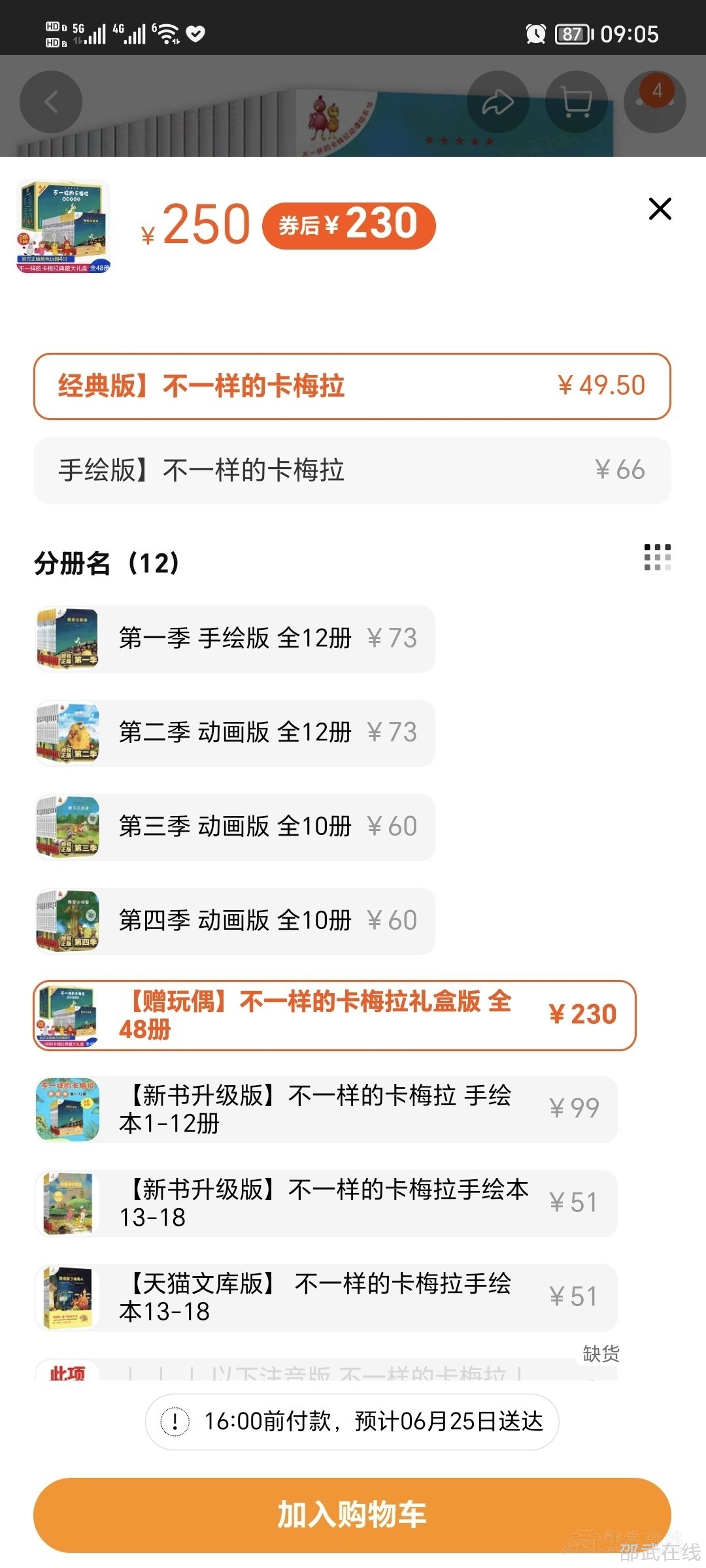
Task: Tap the 券后¥230 coupon badge
Action: point(348,226)
